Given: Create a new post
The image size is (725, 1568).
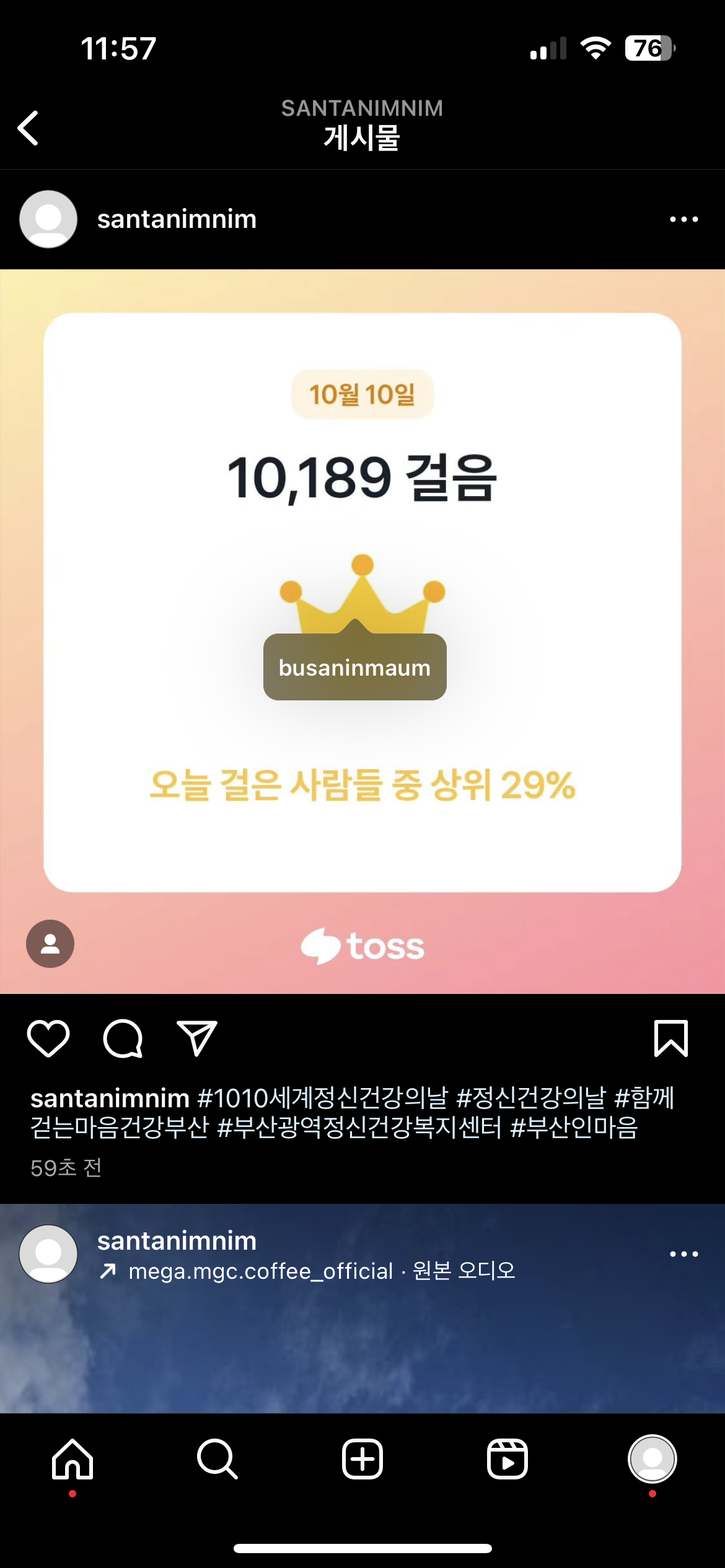Looking at the screenshot, I should [362, 1459].
